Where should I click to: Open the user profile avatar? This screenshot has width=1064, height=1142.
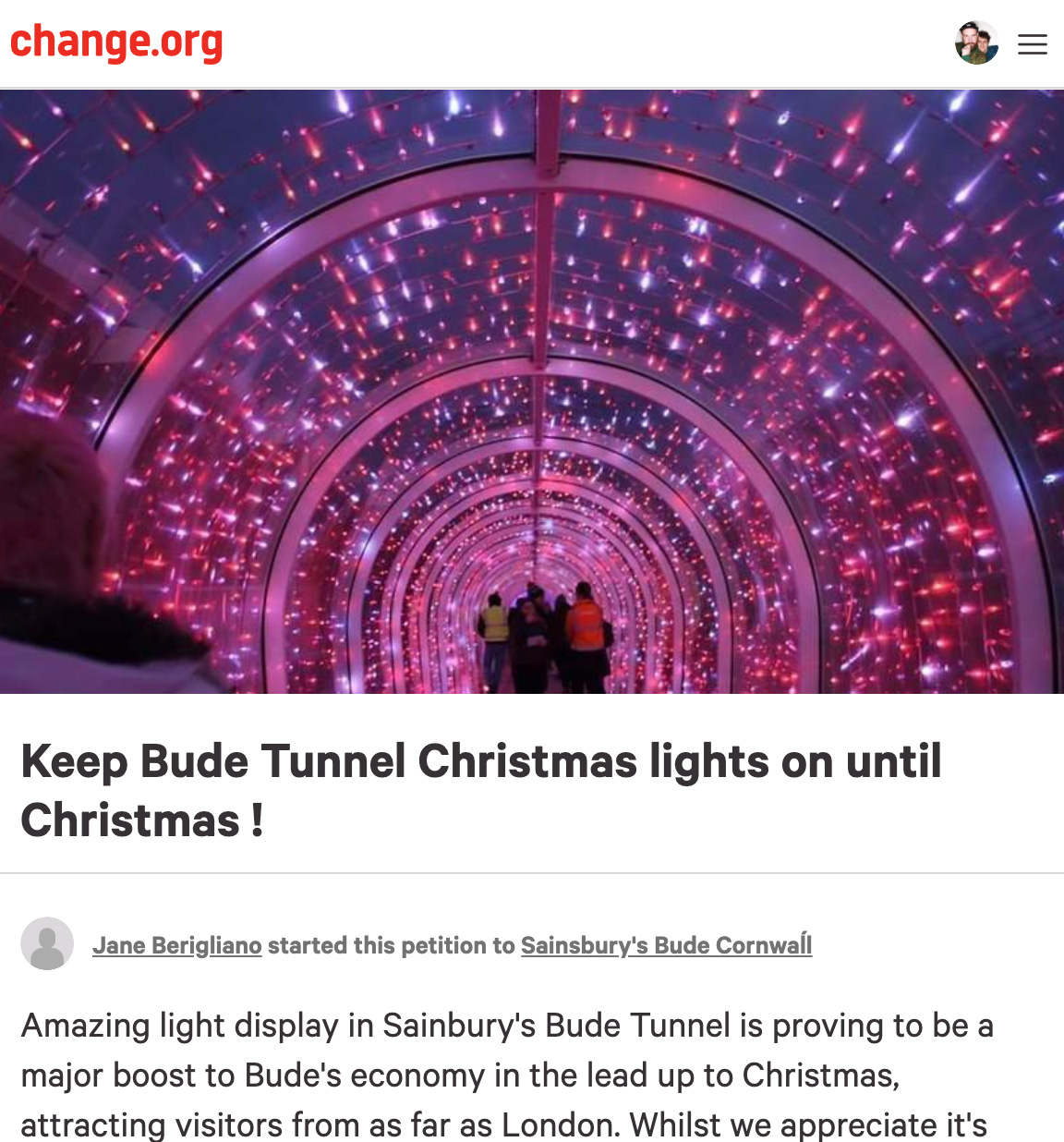click(976, 43)
